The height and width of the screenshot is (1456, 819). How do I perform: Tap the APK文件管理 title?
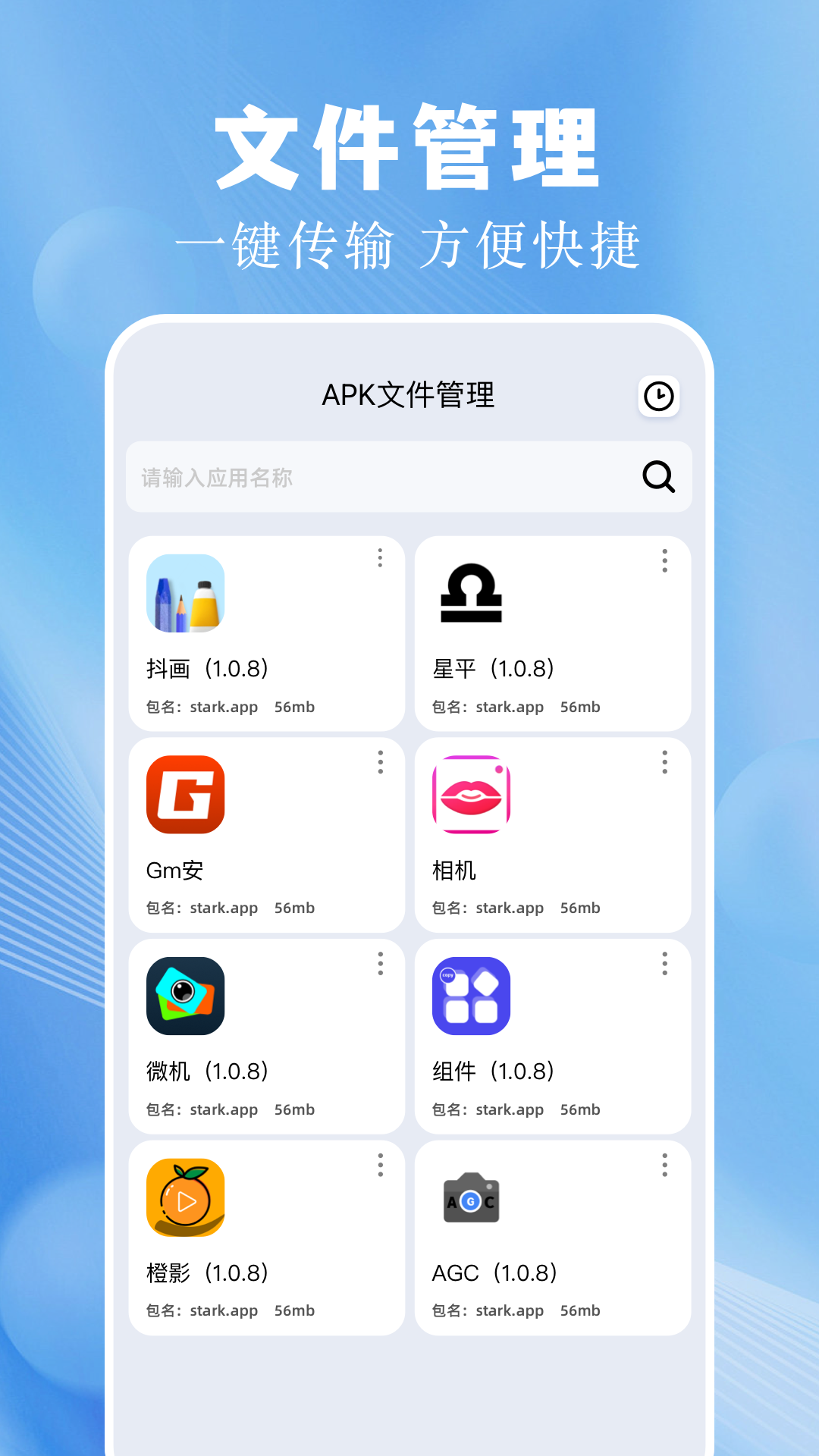click(408, 395)
